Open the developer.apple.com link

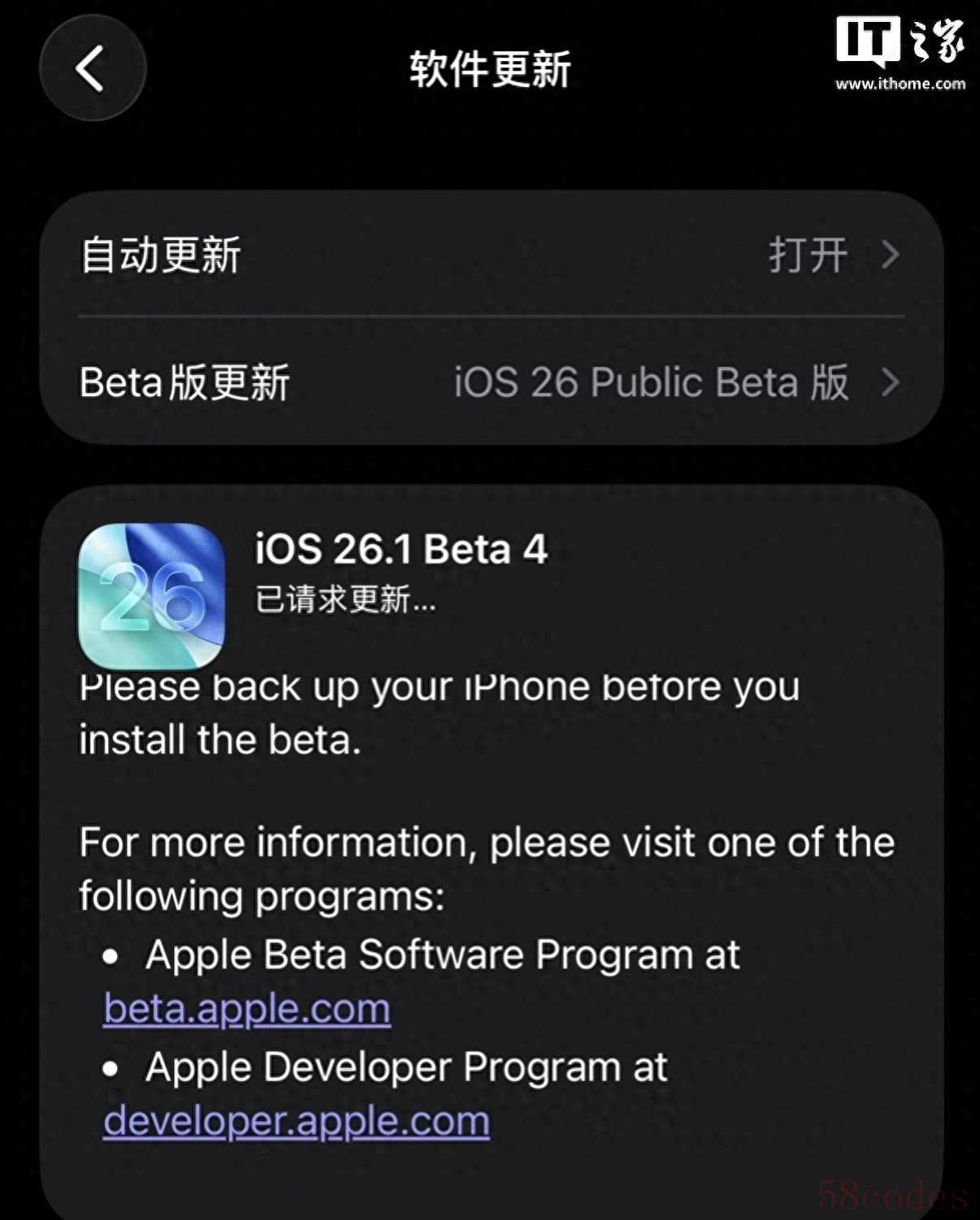click(296, 1122)
